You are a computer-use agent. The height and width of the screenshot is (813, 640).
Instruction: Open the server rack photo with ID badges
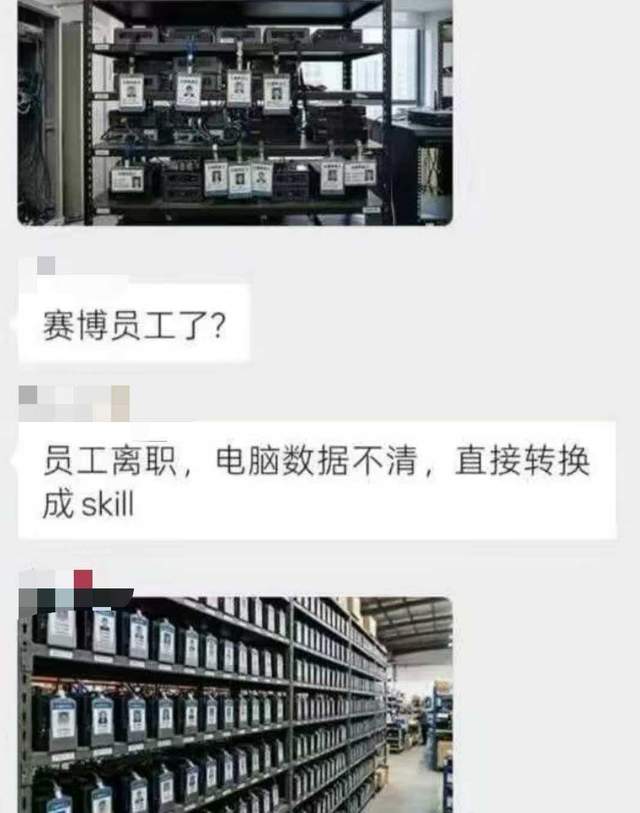235,110
